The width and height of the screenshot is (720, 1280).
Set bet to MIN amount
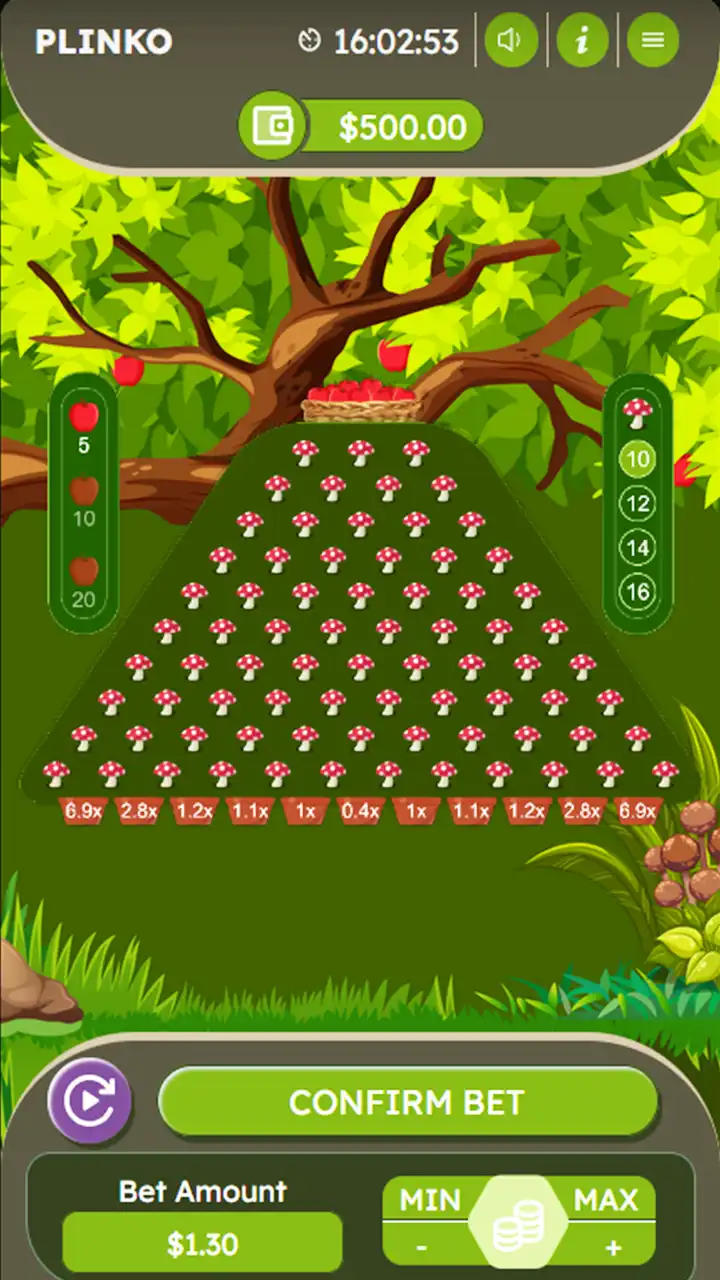point(431,1199)
